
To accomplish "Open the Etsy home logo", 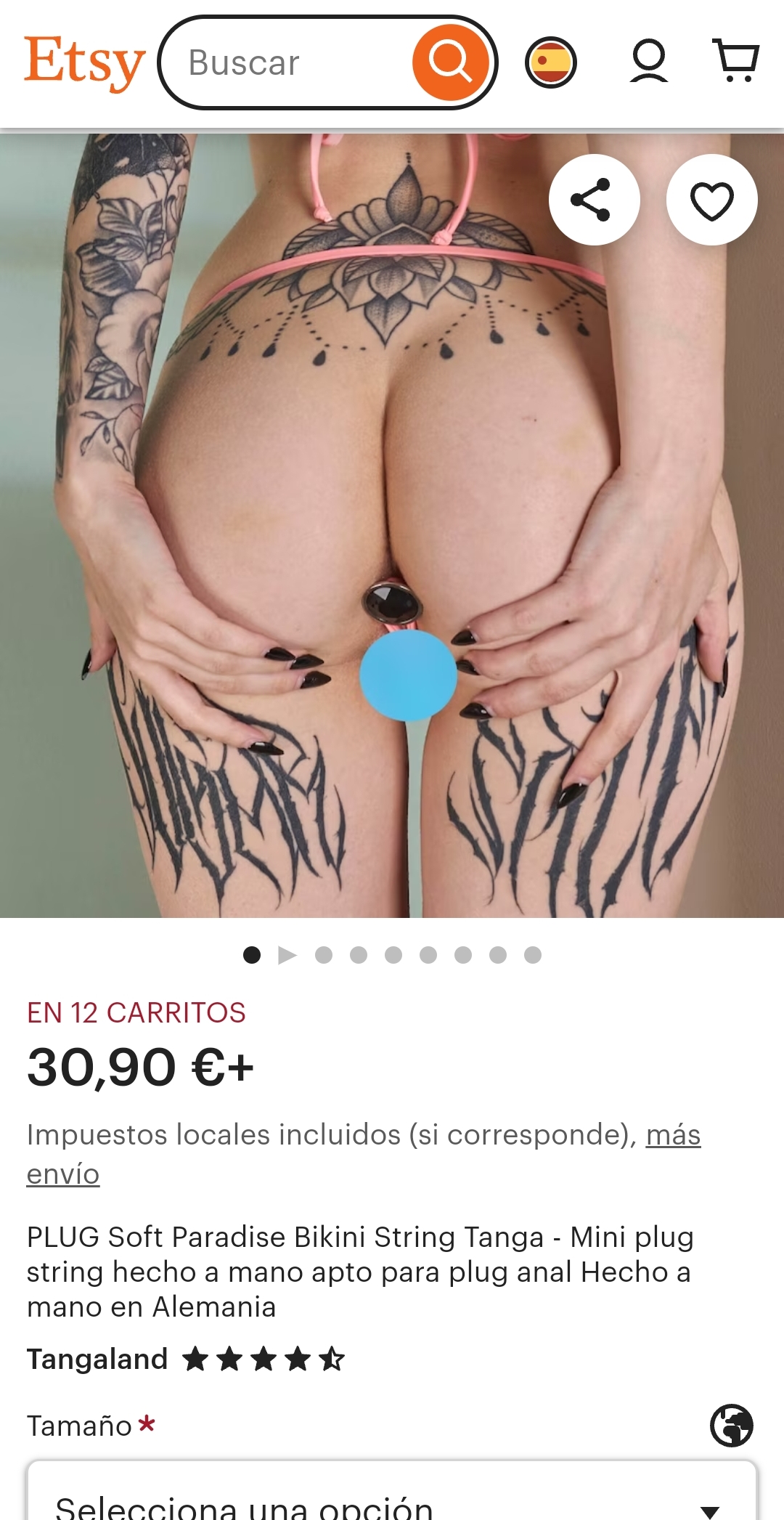I will click(84, 63).
